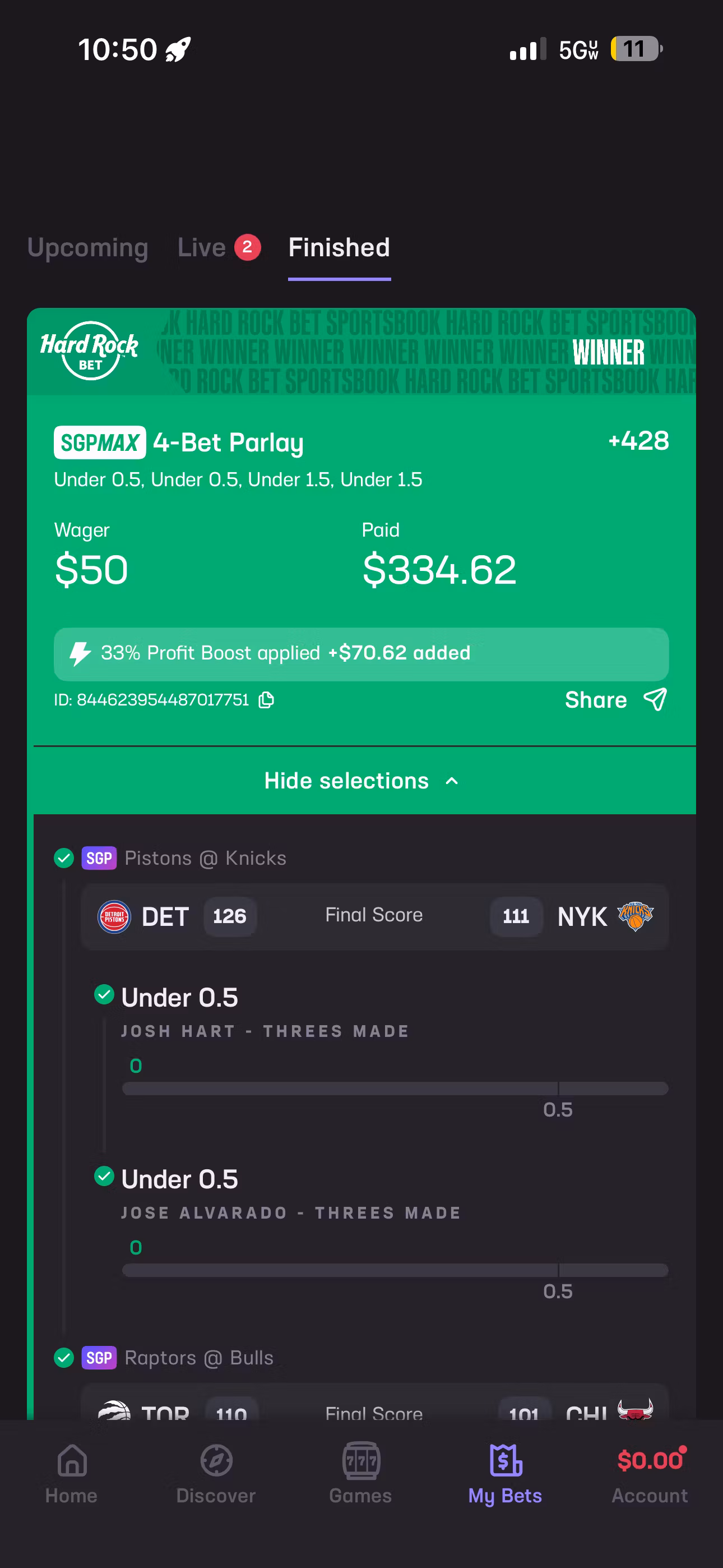Select the Finished tab
The width and height of the screenshot is (723, 1568).
(339, 248)
